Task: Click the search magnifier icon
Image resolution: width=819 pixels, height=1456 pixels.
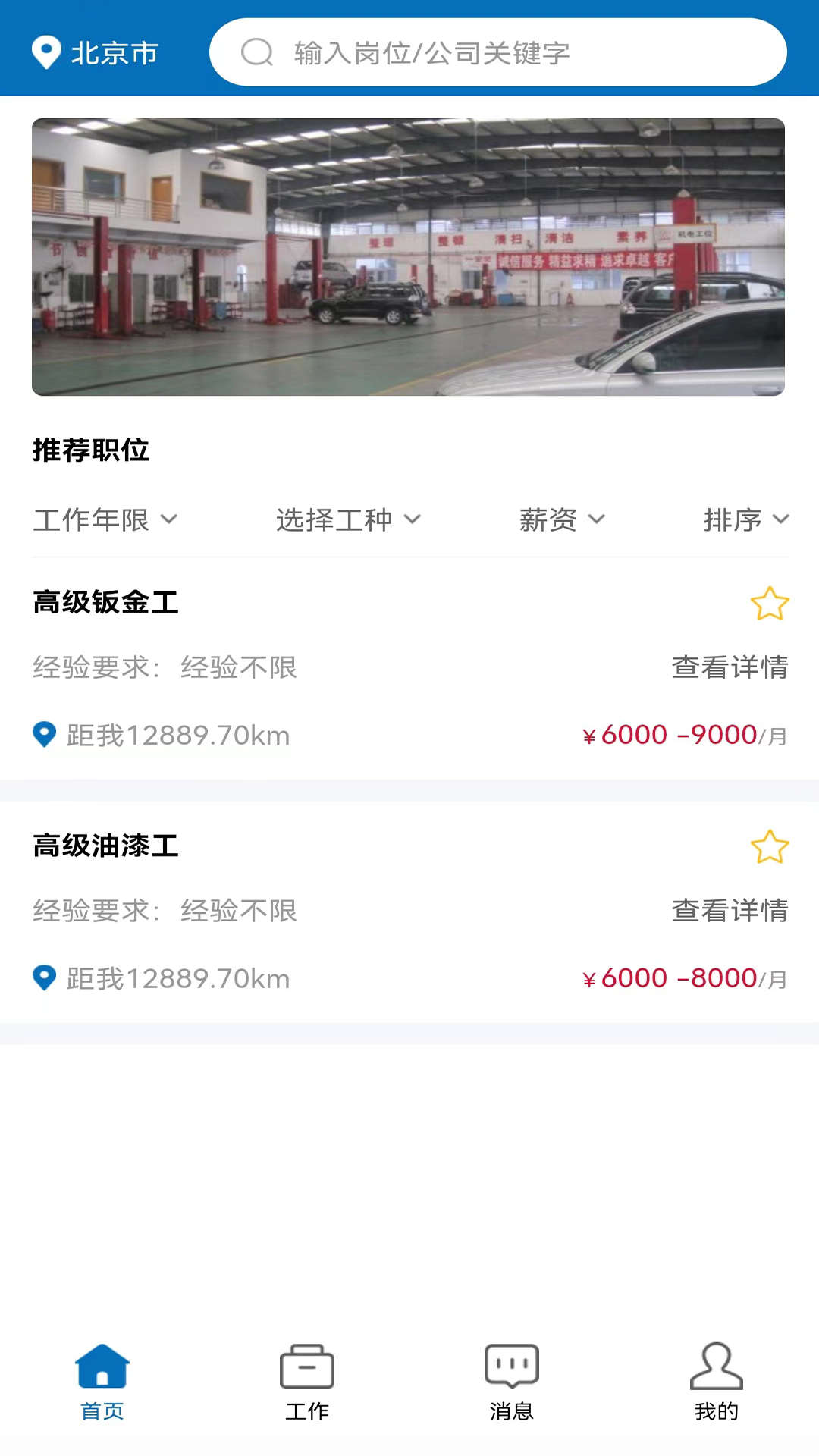Action: pos(257,53)
